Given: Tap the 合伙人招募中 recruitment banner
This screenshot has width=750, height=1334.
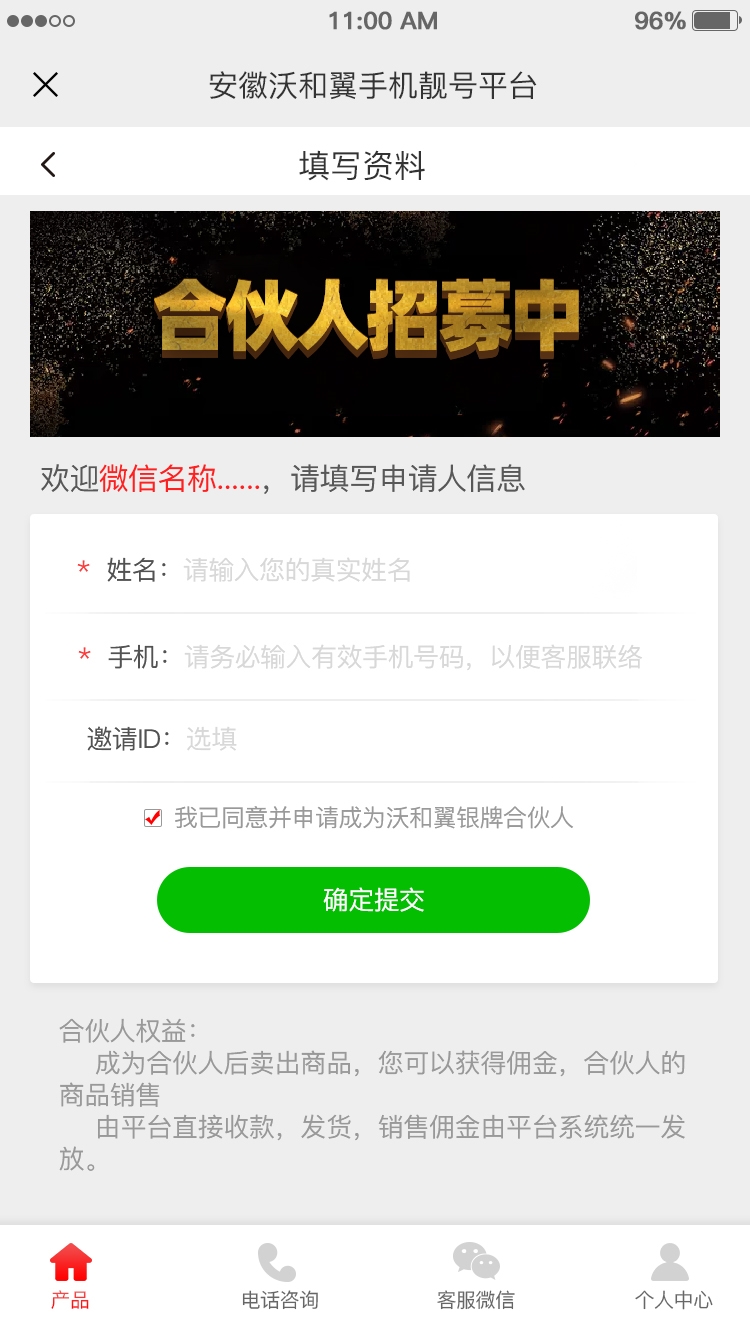Looking at the screenshot, I should click(x=375, y=323).
